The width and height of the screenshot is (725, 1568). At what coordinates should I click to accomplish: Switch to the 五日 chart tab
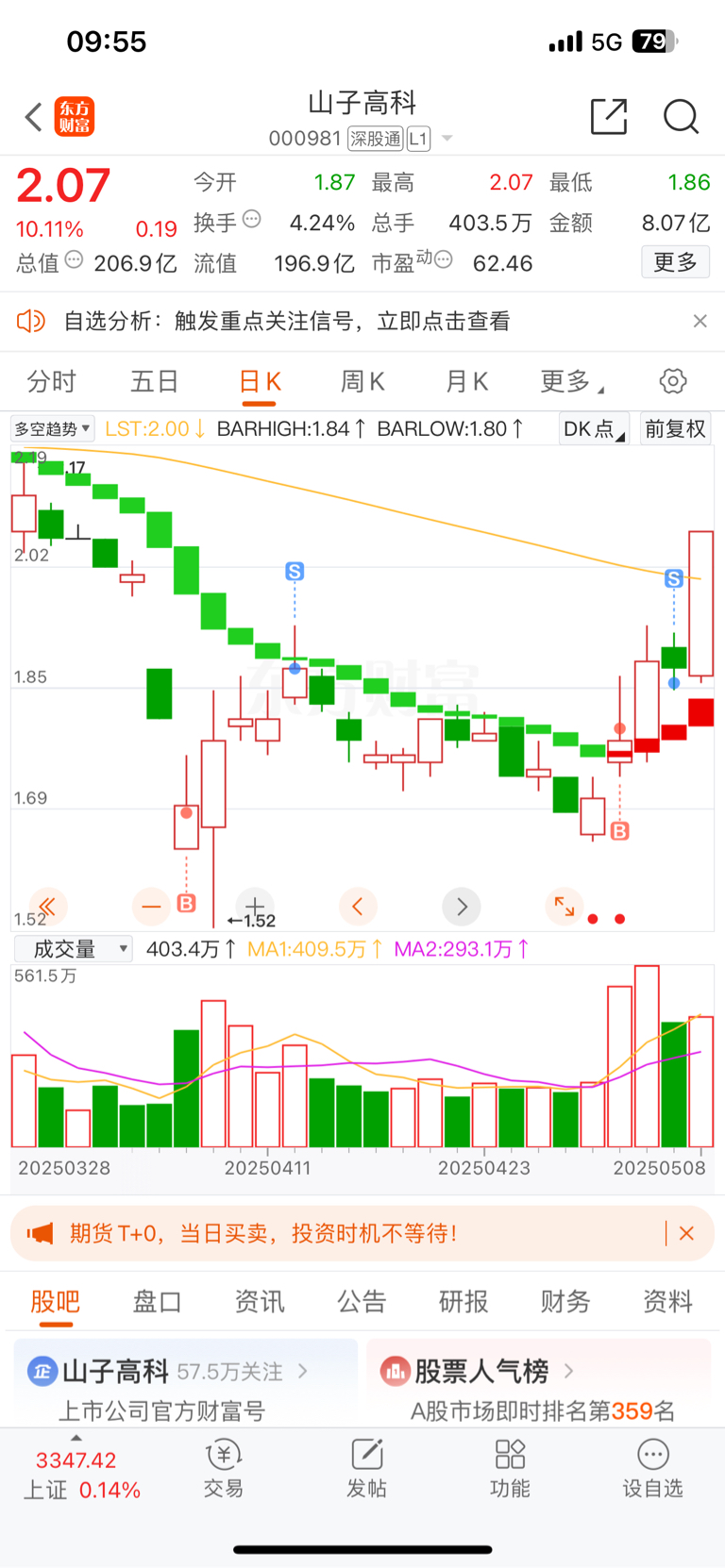154,382
